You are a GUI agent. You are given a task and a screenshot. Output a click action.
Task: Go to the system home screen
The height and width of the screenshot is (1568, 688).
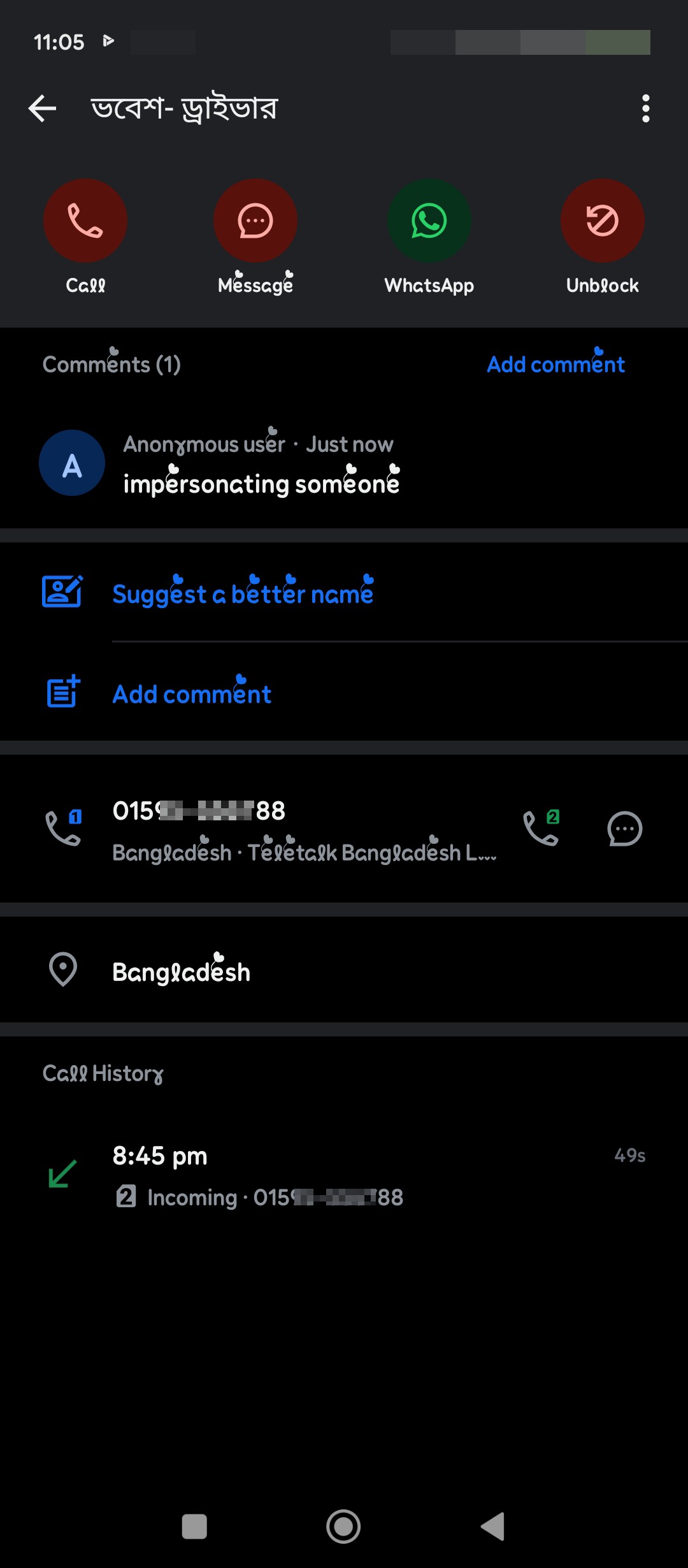pyautogui.click(x=343, y=1527)
